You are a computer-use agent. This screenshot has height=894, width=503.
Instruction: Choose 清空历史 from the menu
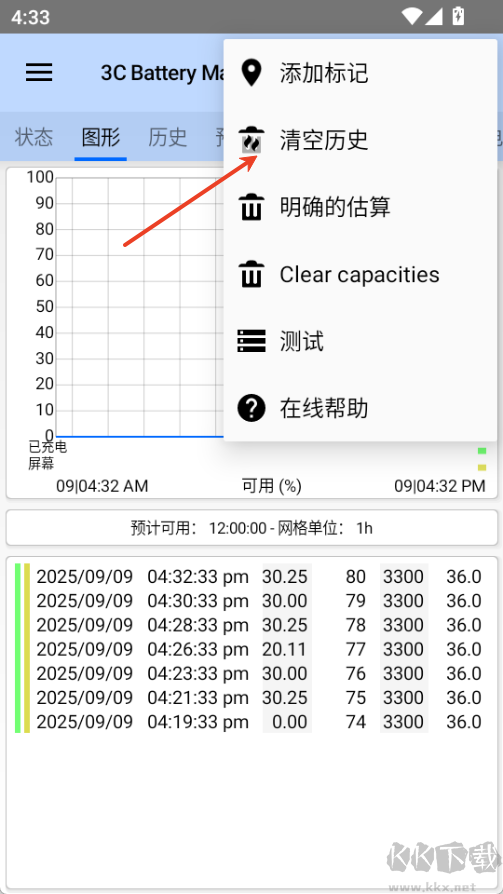pos(360,140)
